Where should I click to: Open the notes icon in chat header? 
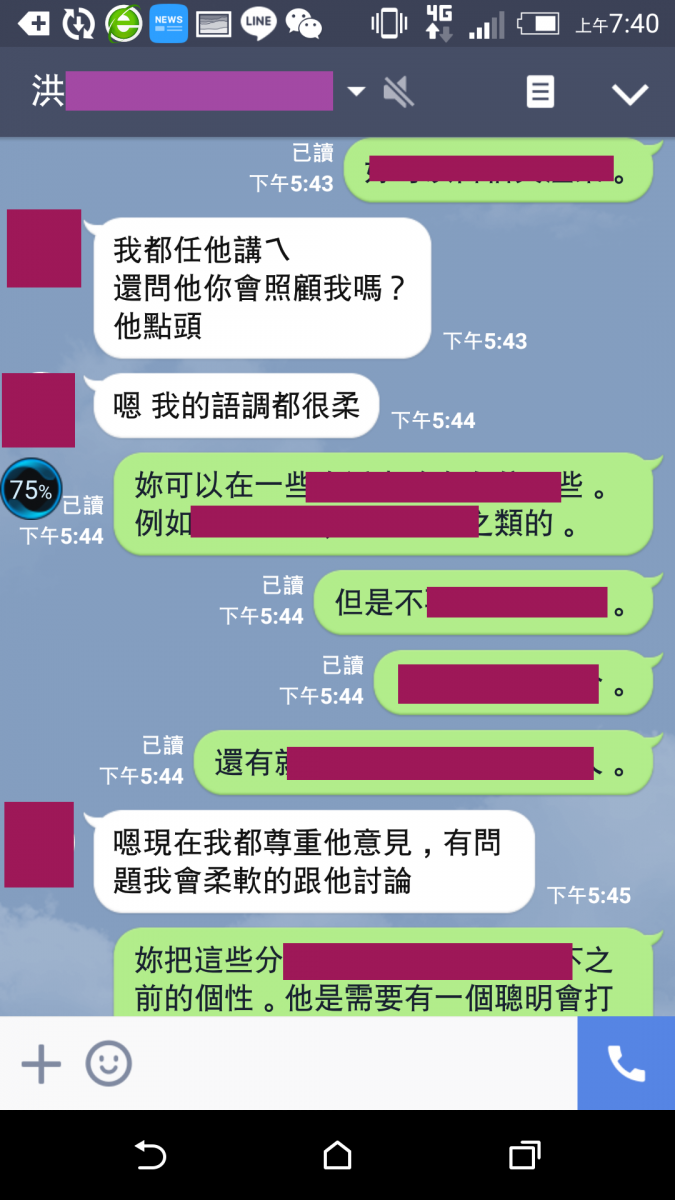coord(540,93)
